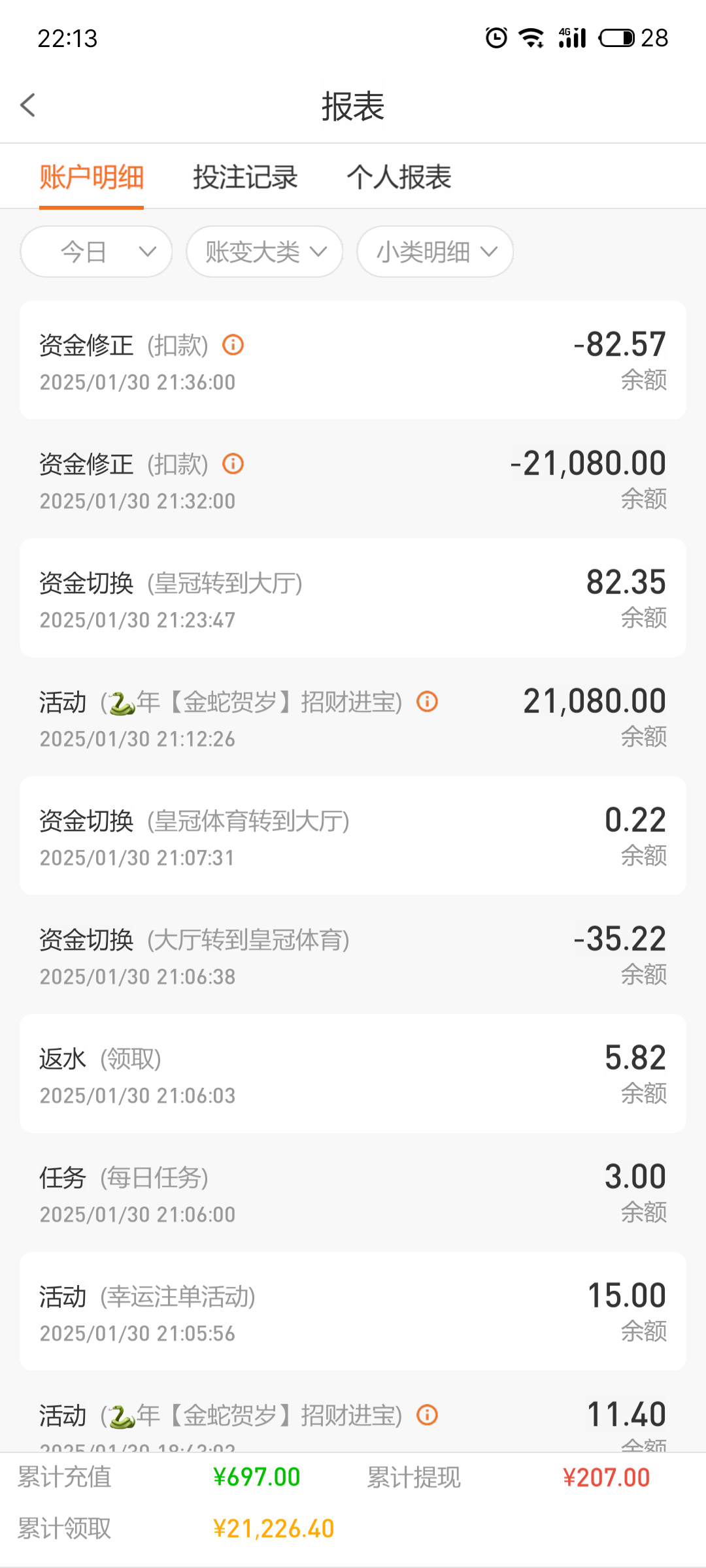
Task: Switch to the 个人报表 tab
Action: 399,177
